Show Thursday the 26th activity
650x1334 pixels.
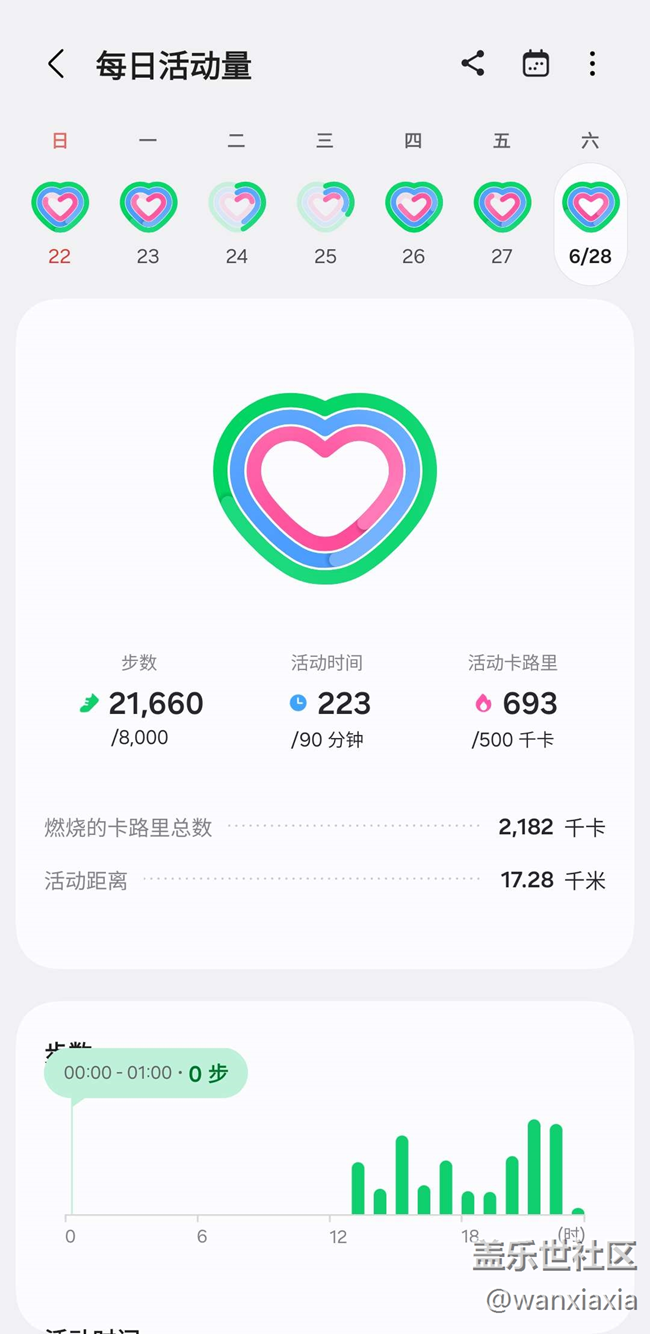(414, 223)
